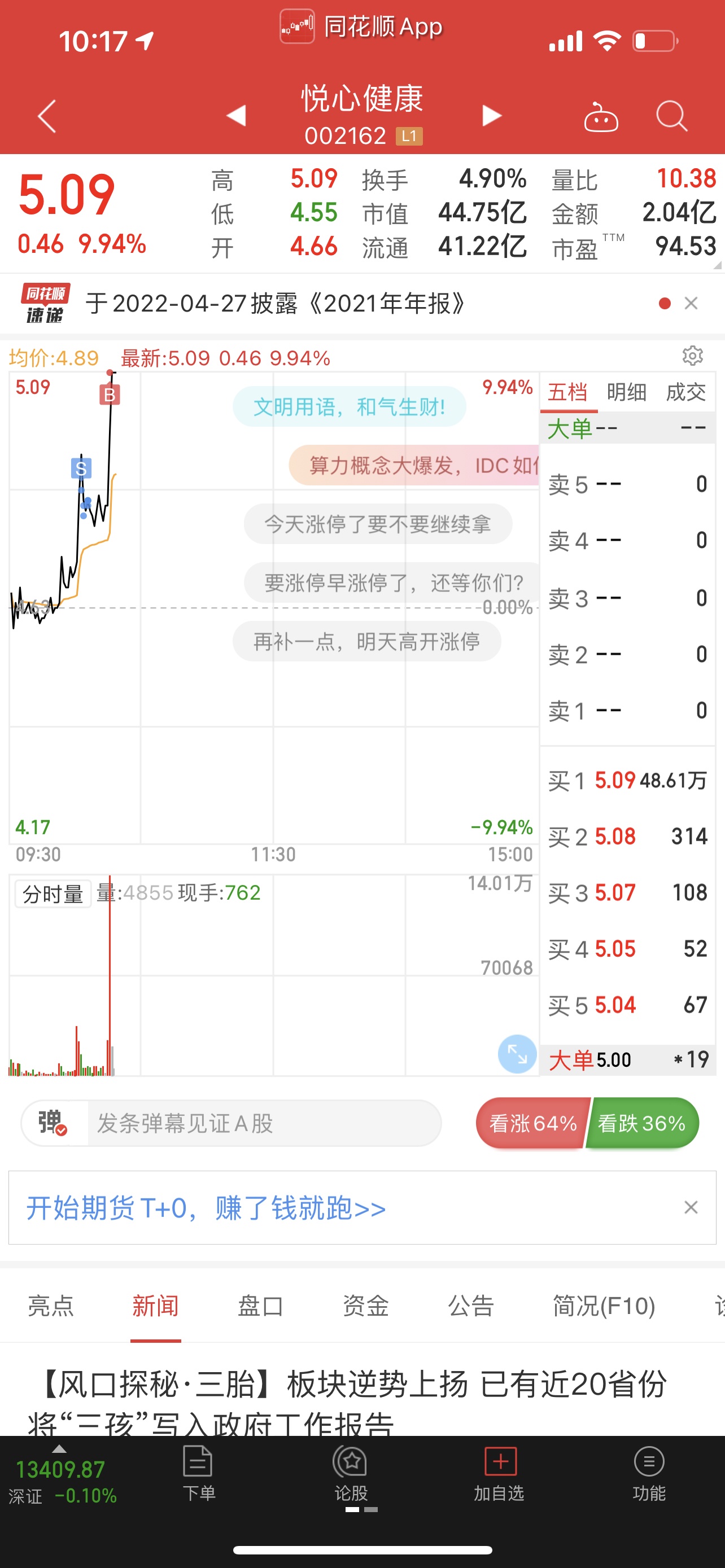Open the 开始期货T+0 link
This screenshot has width=725, height=1568.
206,1208
